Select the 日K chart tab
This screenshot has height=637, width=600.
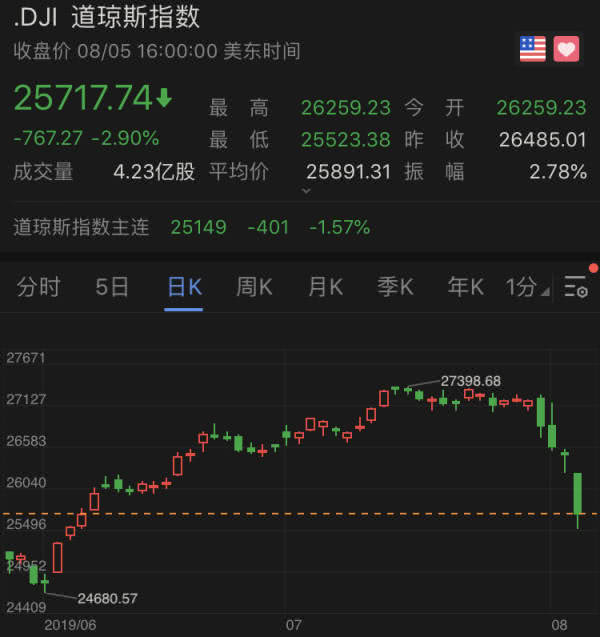pos(184,288)
